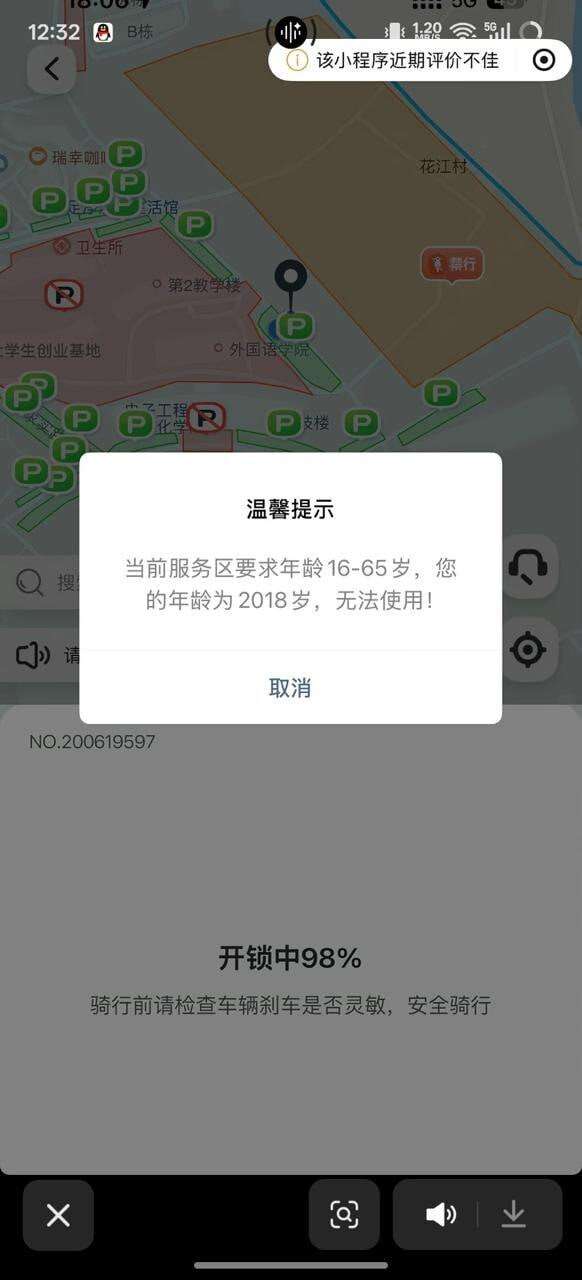Tap 取消 to dismiss the dialog
Image resolution: width=582 pixels, height=1280 pixels.
tap(290, 687)
